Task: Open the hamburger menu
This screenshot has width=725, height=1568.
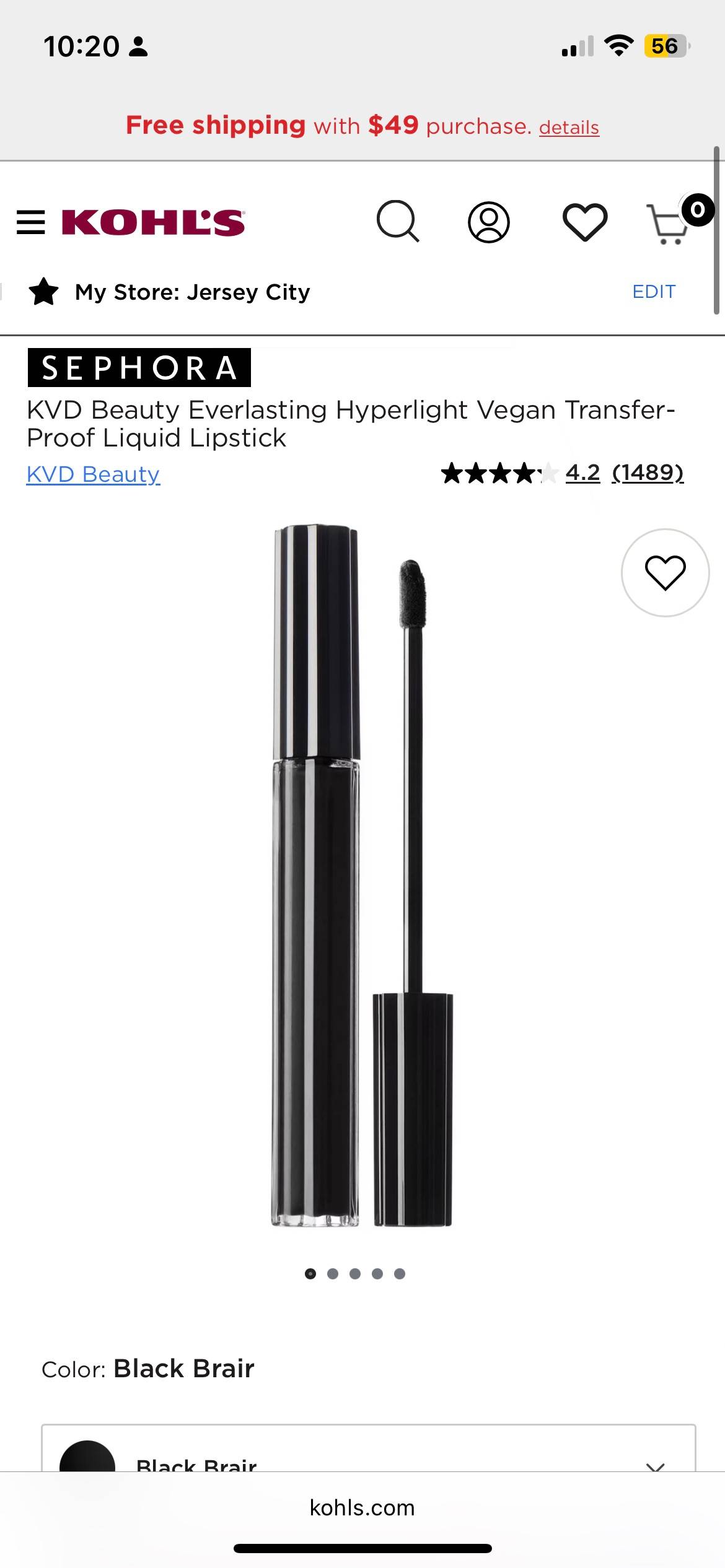Action: click(x=30, y=222)
